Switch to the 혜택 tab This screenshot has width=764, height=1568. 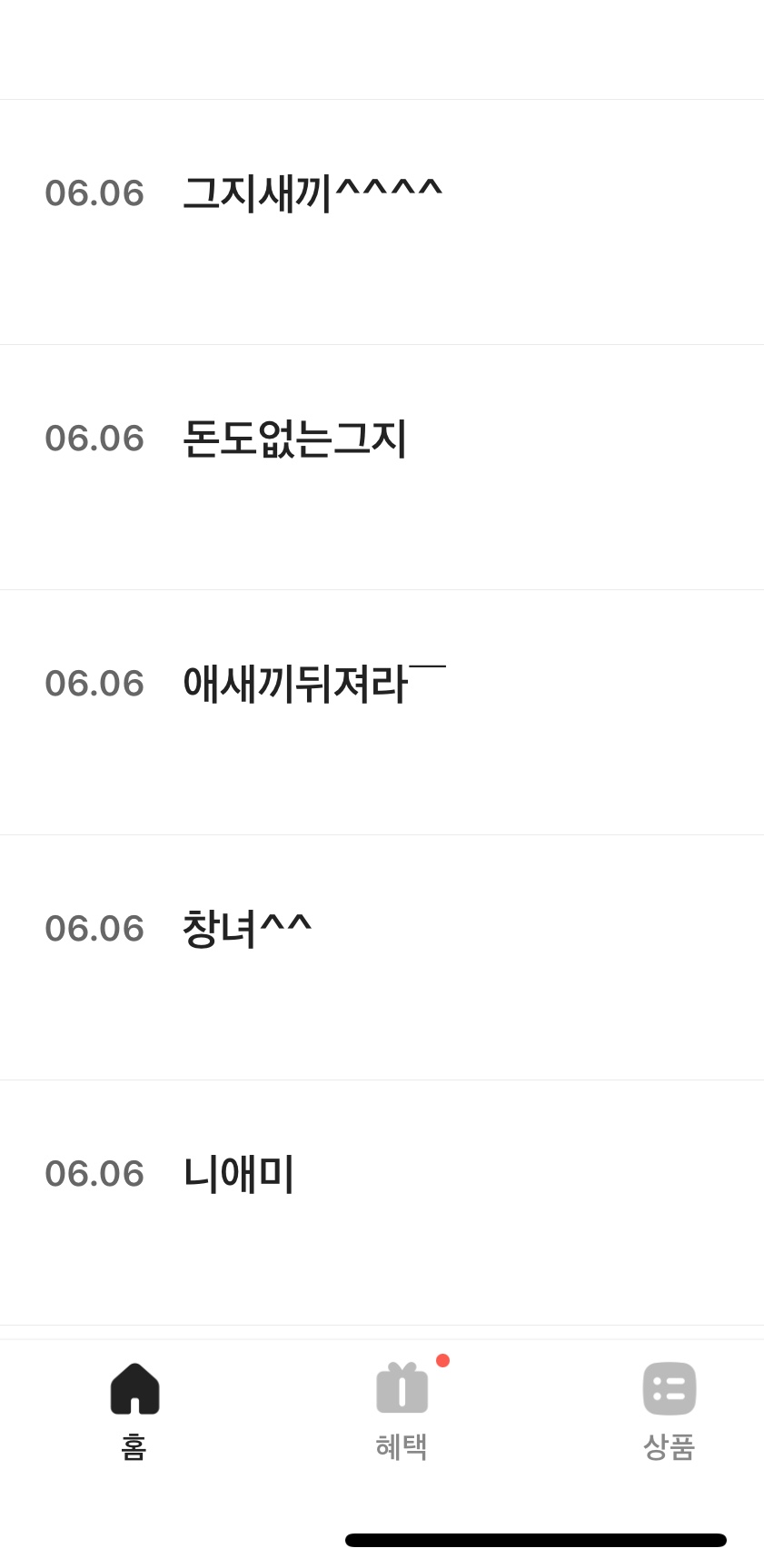[x=402, y=1408]
